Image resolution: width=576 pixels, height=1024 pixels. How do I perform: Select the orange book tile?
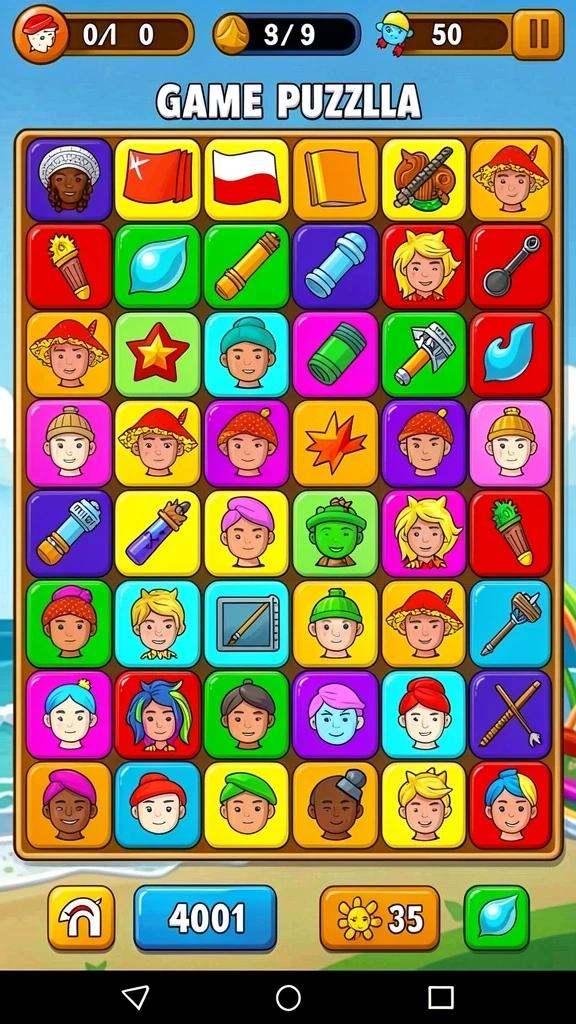click(335, 179)
